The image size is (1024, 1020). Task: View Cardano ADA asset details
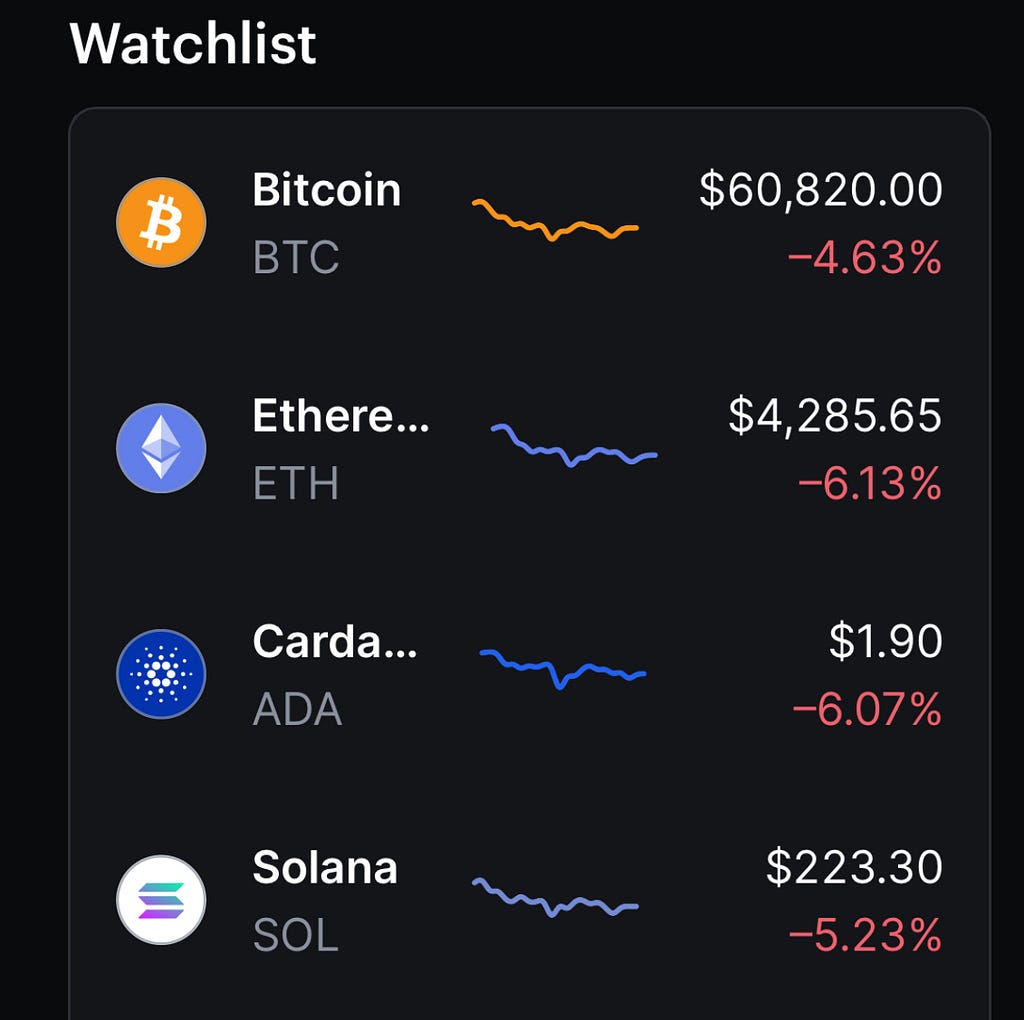click(x=529, y=675)
